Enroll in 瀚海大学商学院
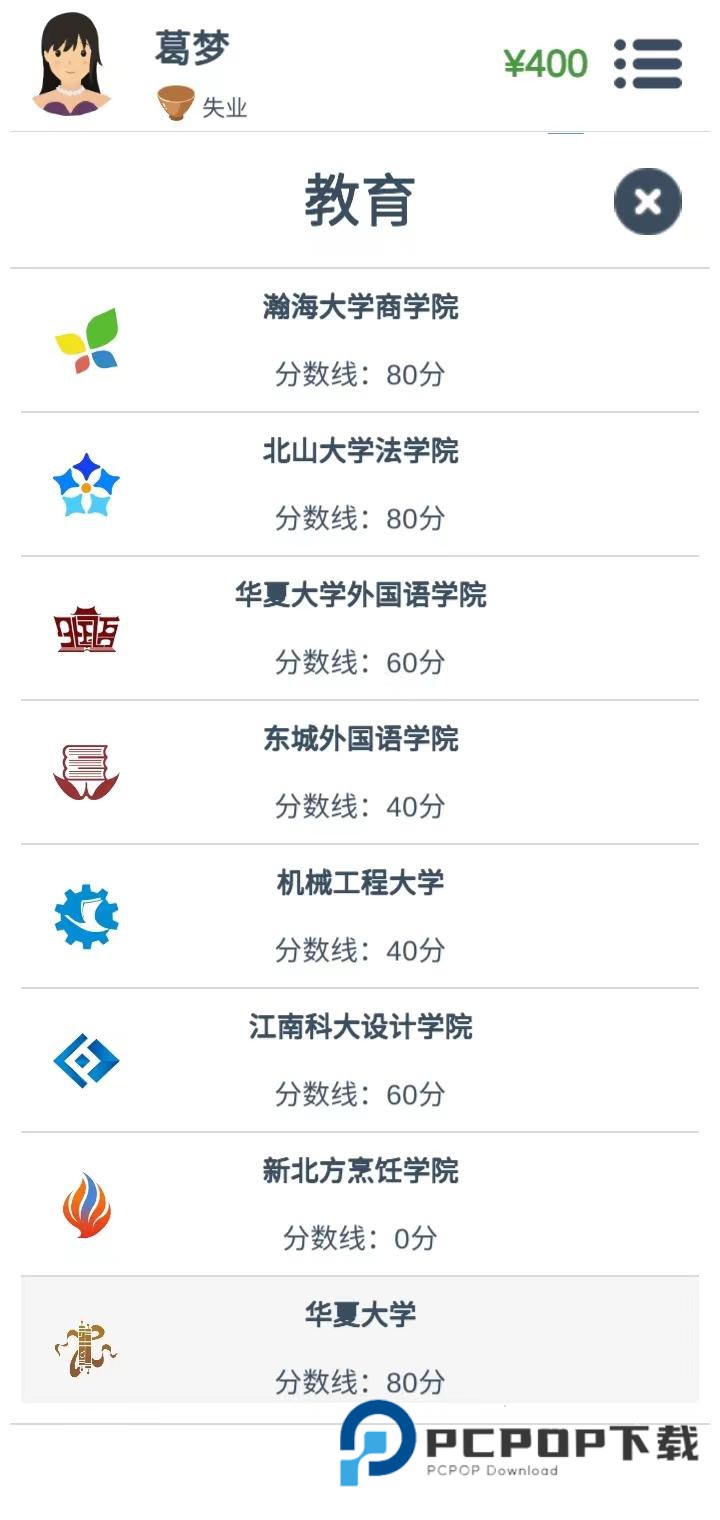Image resolution: width=720 pixels, height=1520 pixels. click(360, 340)
